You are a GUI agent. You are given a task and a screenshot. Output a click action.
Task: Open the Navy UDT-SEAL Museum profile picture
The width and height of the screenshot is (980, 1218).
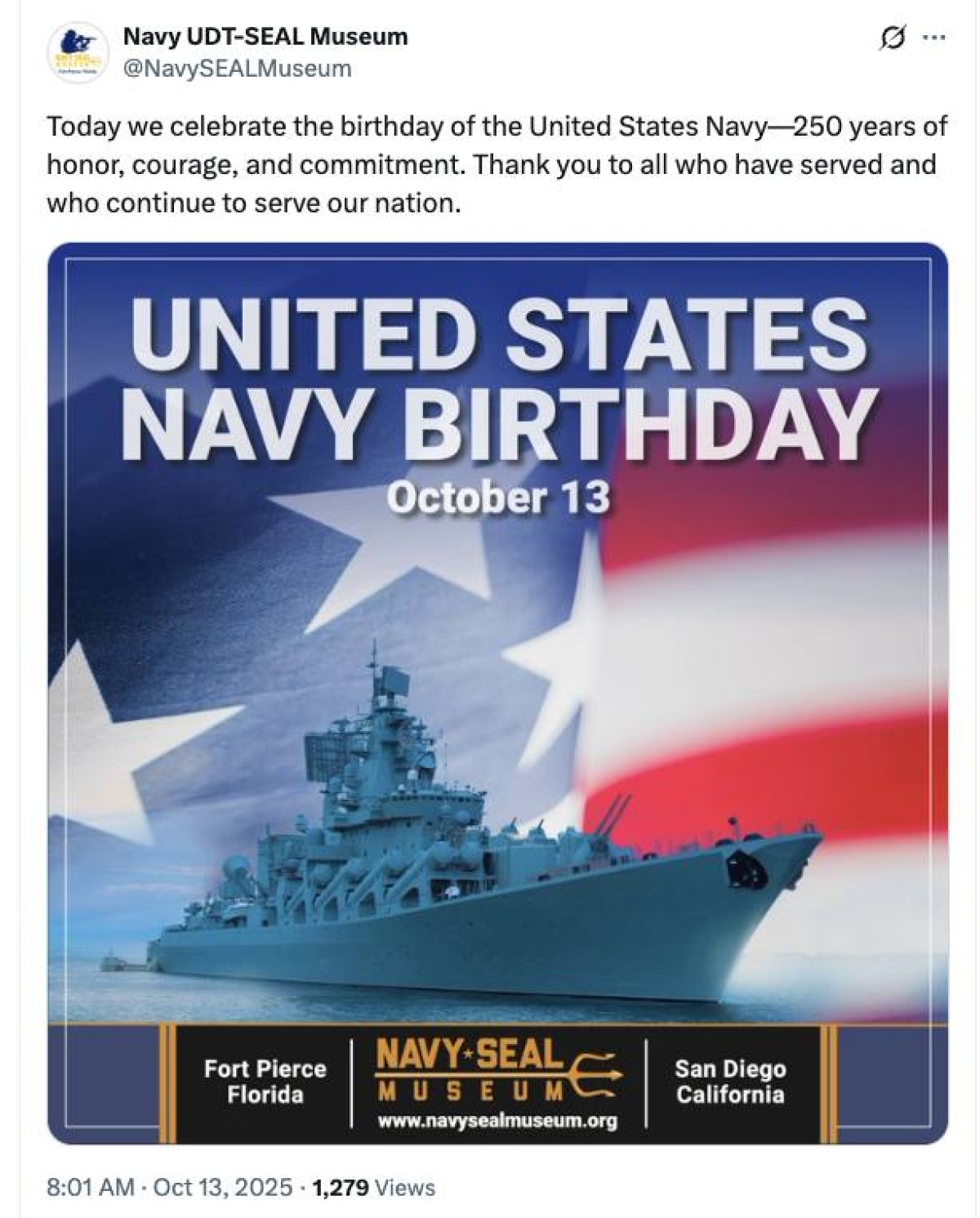[x=79, y=53]
